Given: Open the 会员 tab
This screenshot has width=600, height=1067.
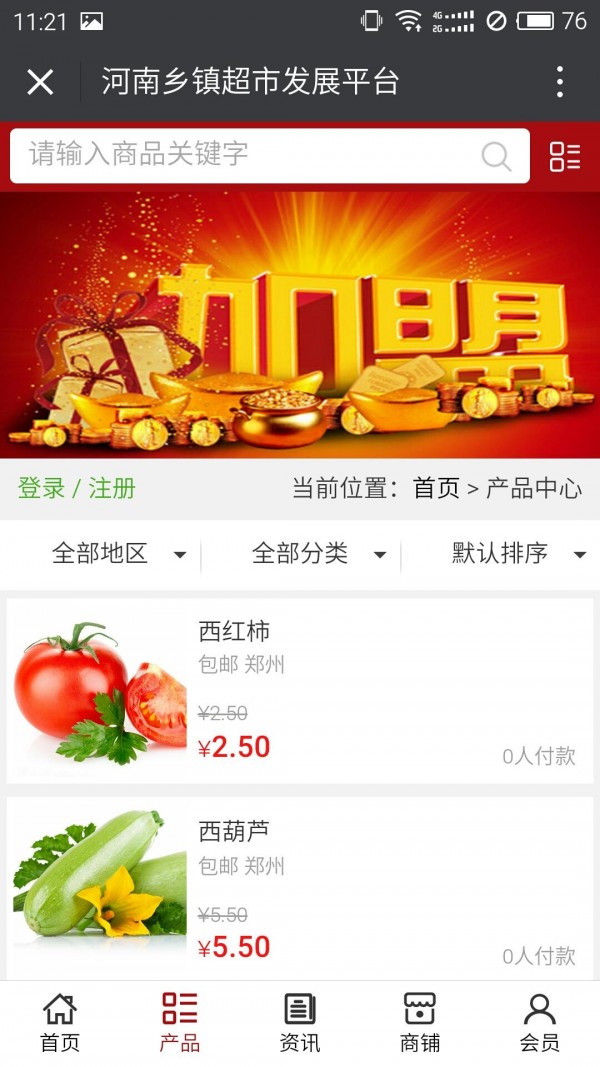Looking at the screenshot, I should [x=540, y=1023].
